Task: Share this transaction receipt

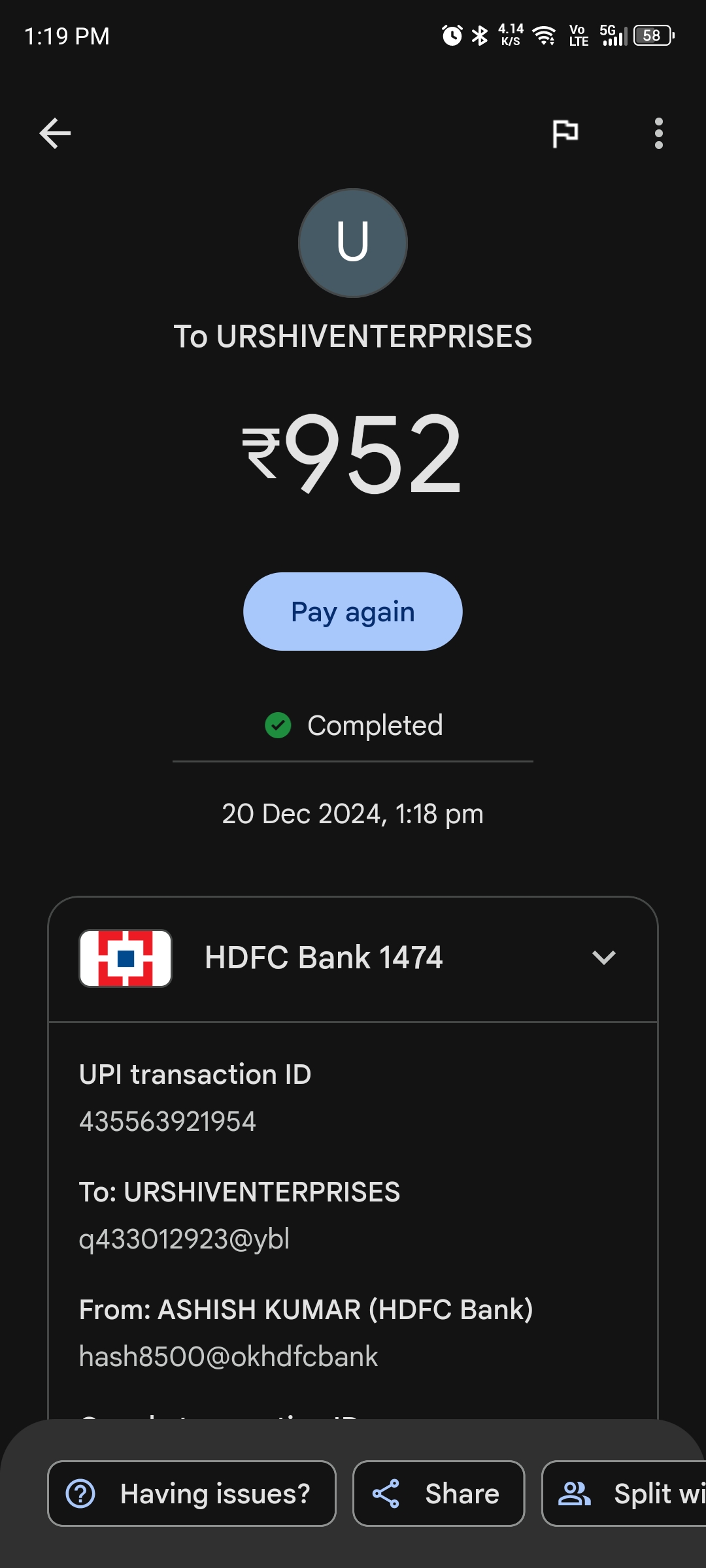Action: (439, 1494)
